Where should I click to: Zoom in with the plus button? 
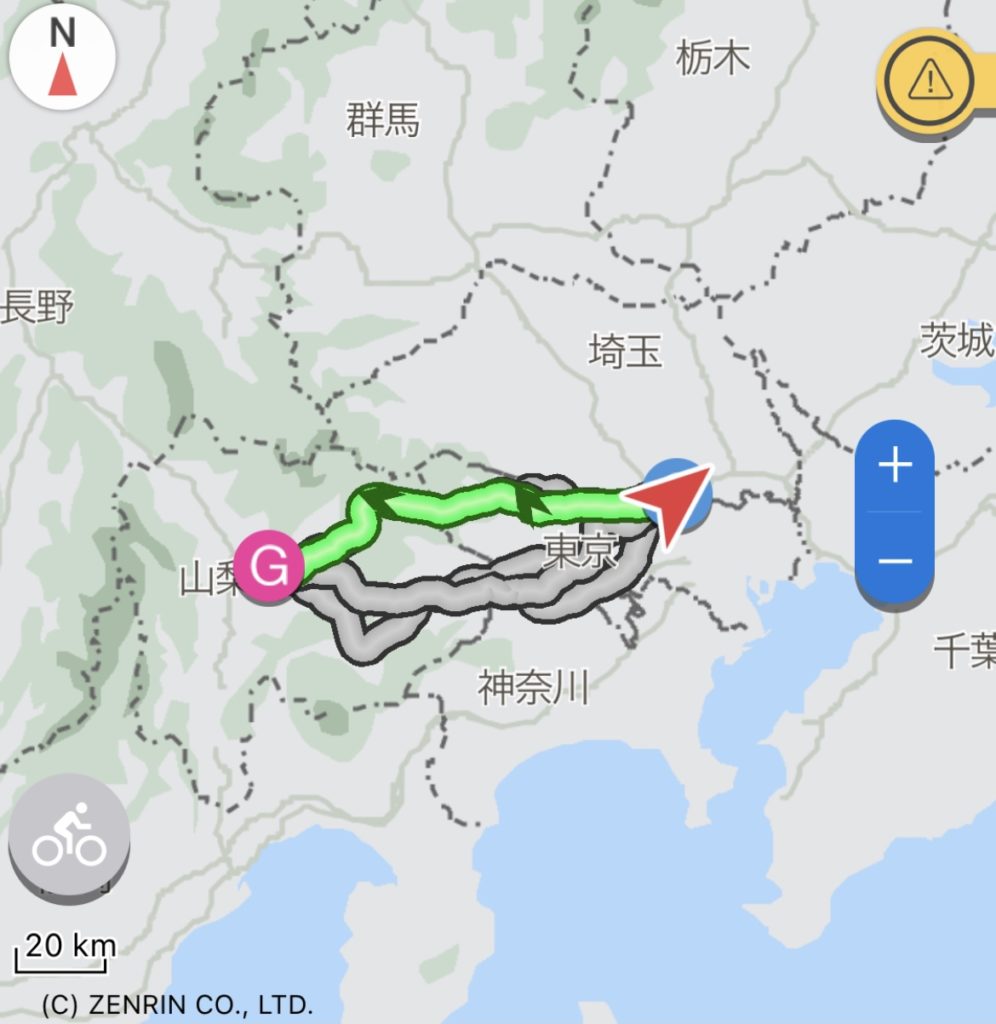[895, 466]
